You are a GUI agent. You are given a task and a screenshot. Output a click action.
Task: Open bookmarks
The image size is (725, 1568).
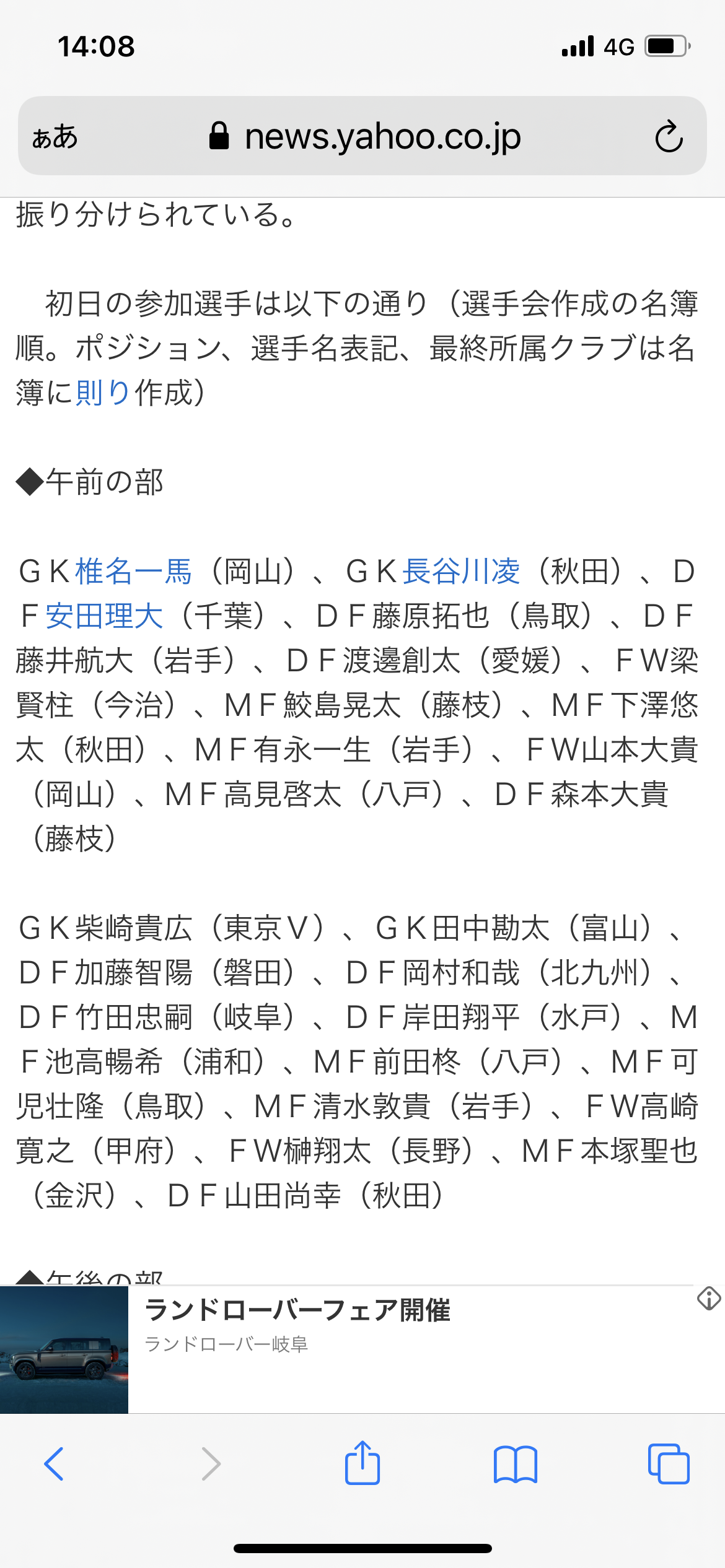pyautogui.click(x=516, y=1464)
